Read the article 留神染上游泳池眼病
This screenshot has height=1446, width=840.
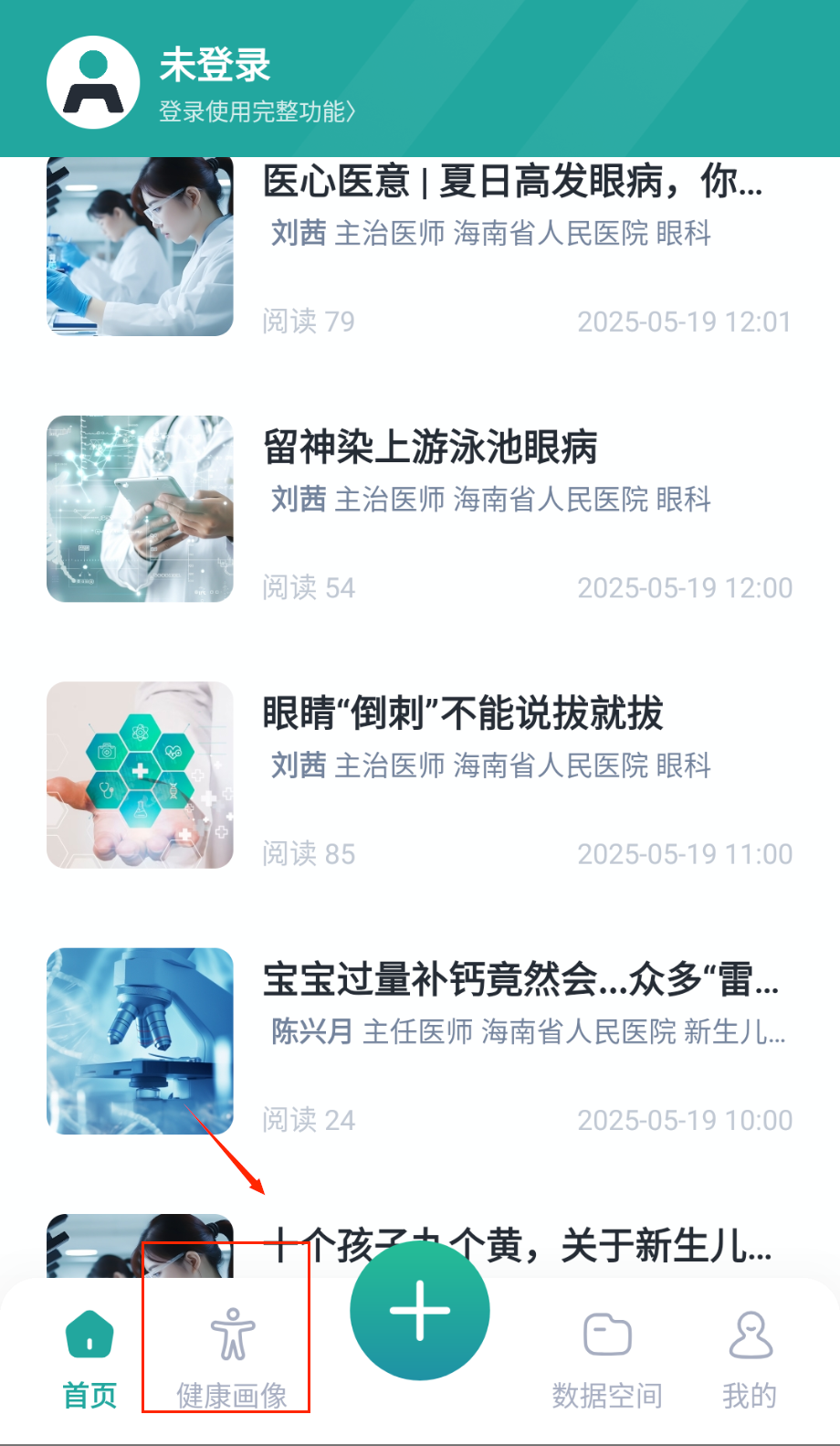(430, 448)
